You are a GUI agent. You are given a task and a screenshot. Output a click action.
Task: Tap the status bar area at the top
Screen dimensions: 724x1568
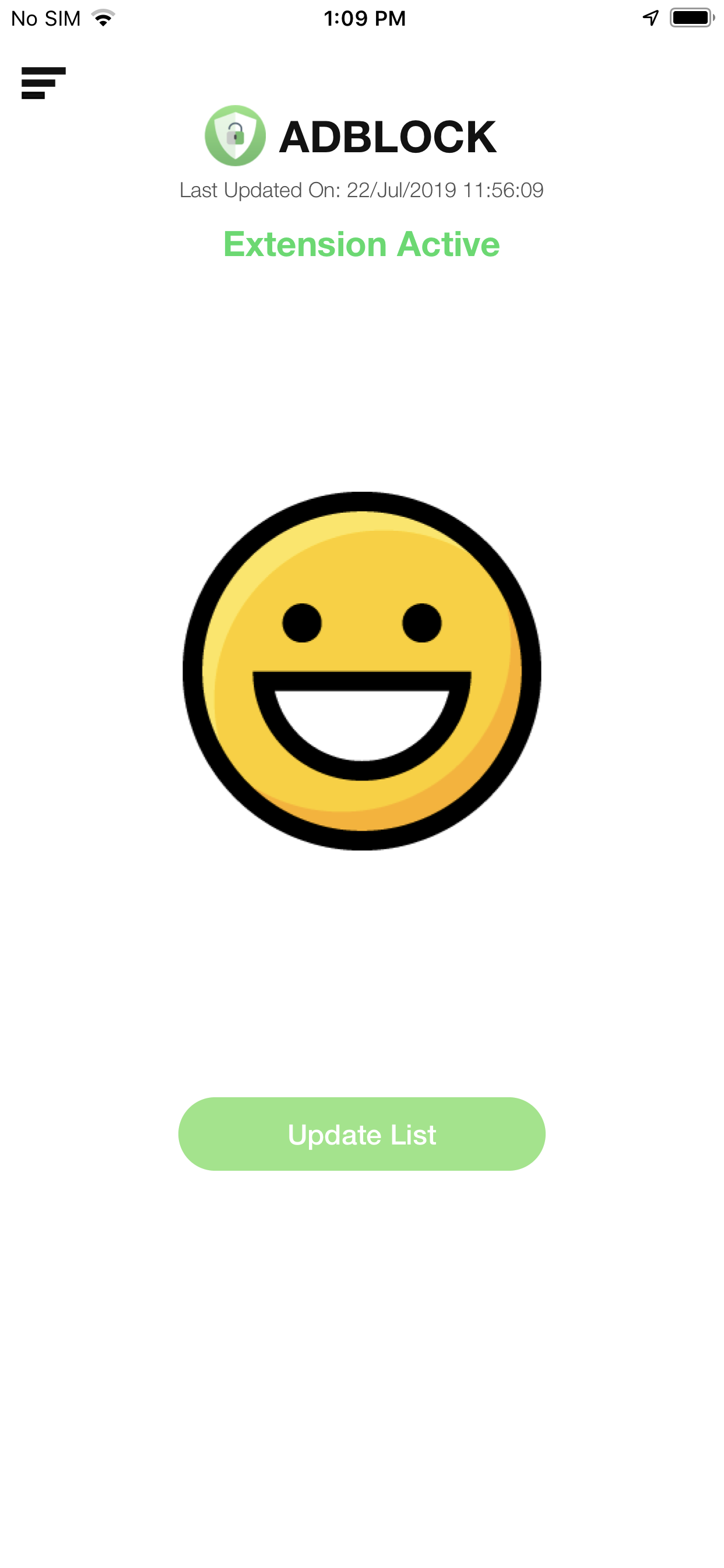pos(362,17)
